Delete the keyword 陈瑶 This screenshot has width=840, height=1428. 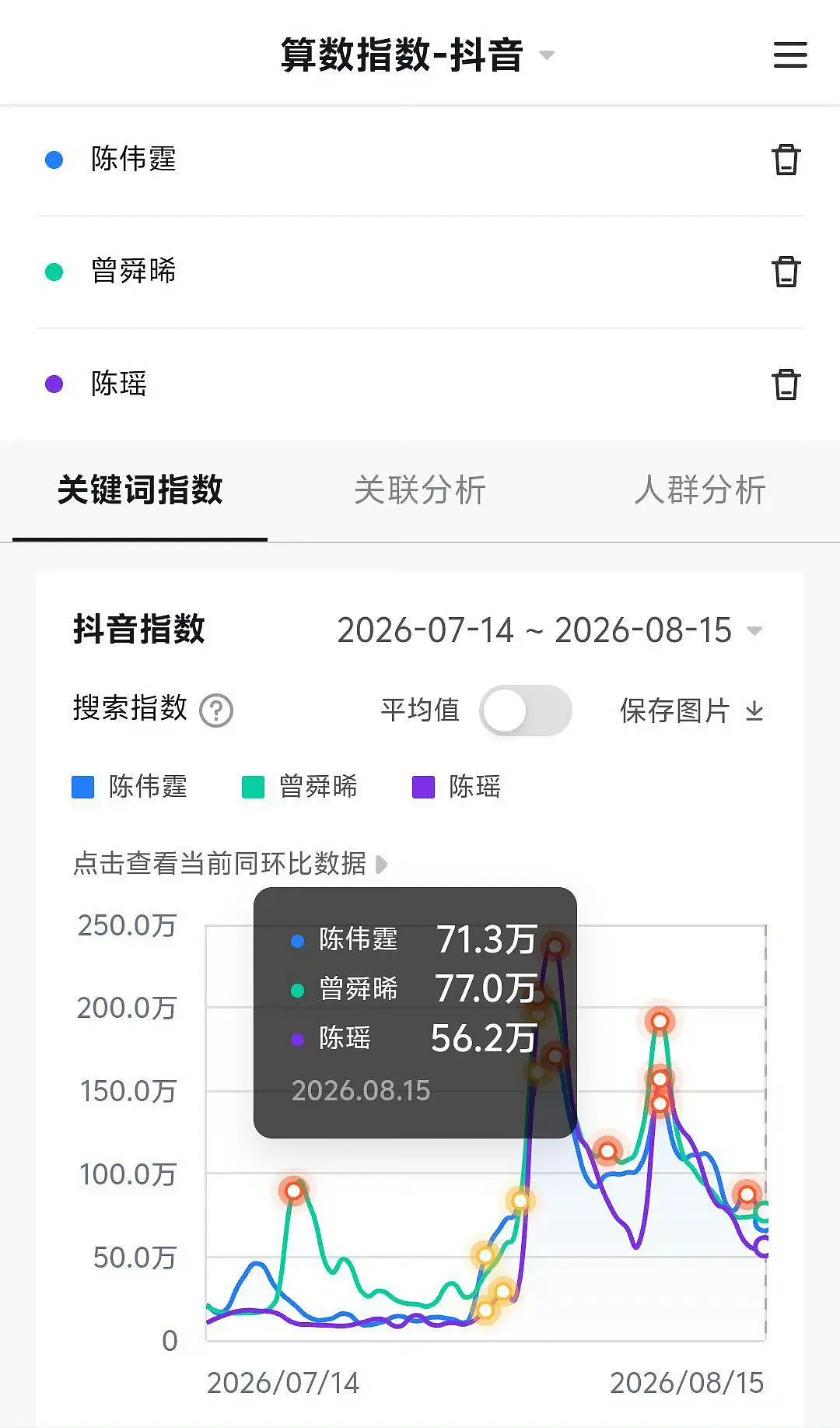786,384
